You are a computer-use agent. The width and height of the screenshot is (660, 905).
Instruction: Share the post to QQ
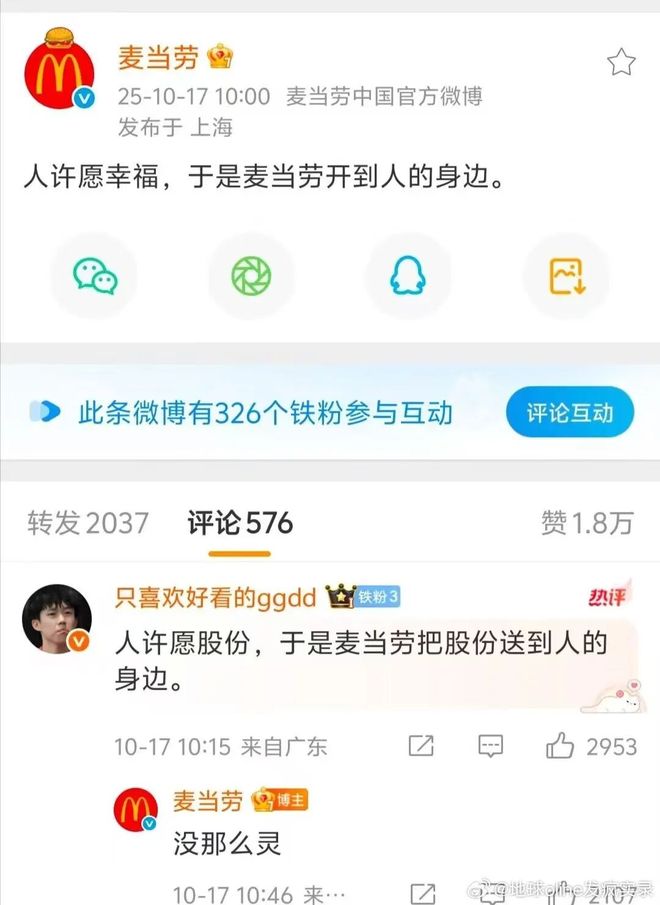coord(408,276)
